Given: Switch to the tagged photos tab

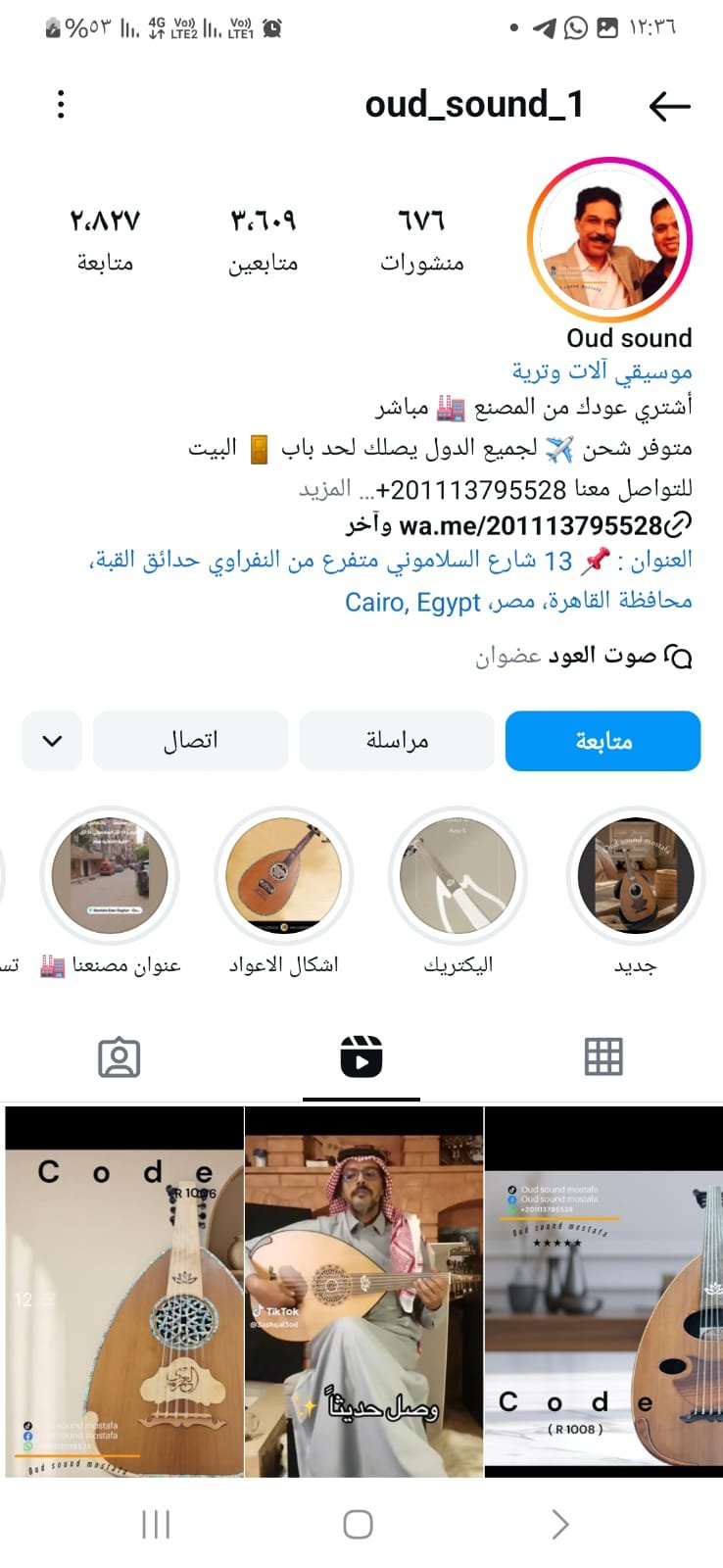Looking at the screenshot, I should coord(120,1057).
